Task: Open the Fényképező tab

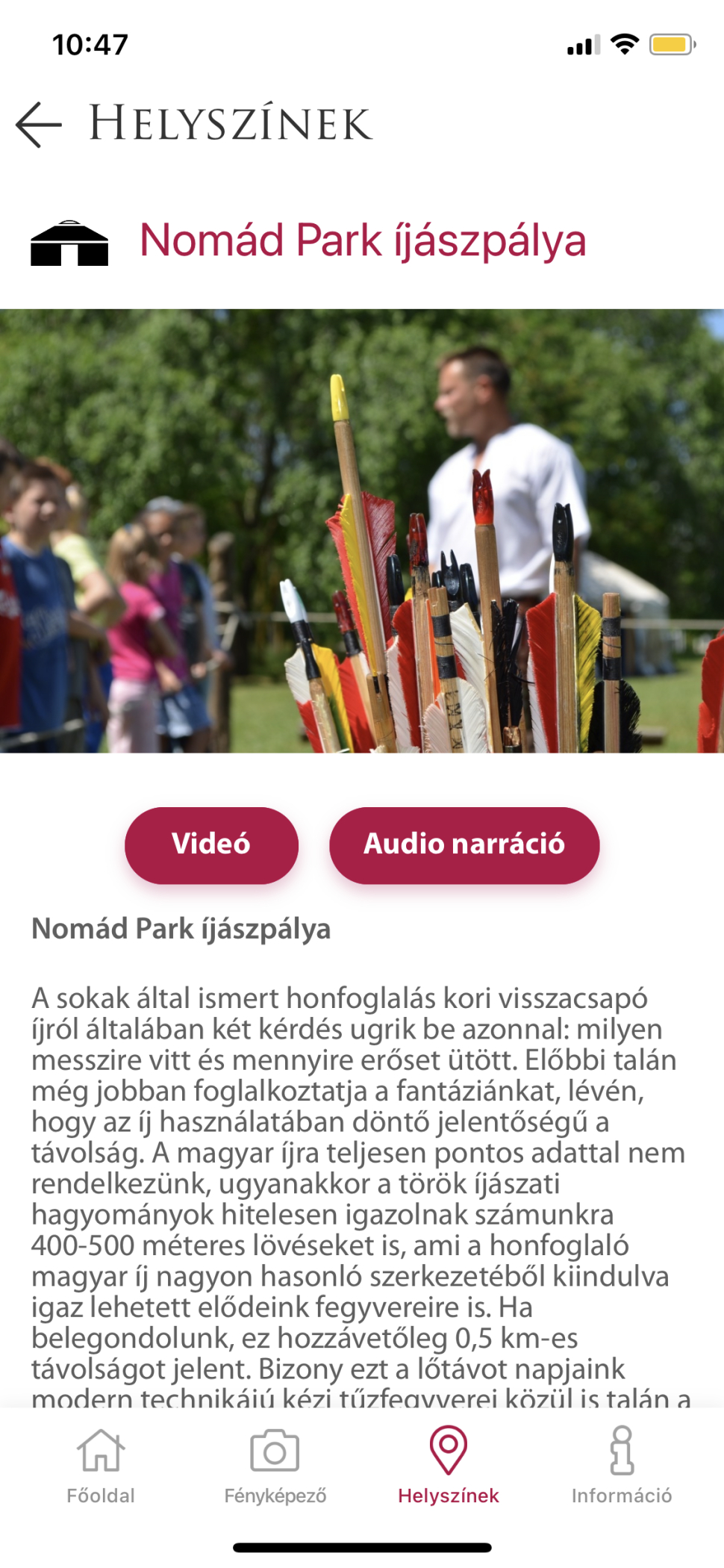Action: 275,1466
